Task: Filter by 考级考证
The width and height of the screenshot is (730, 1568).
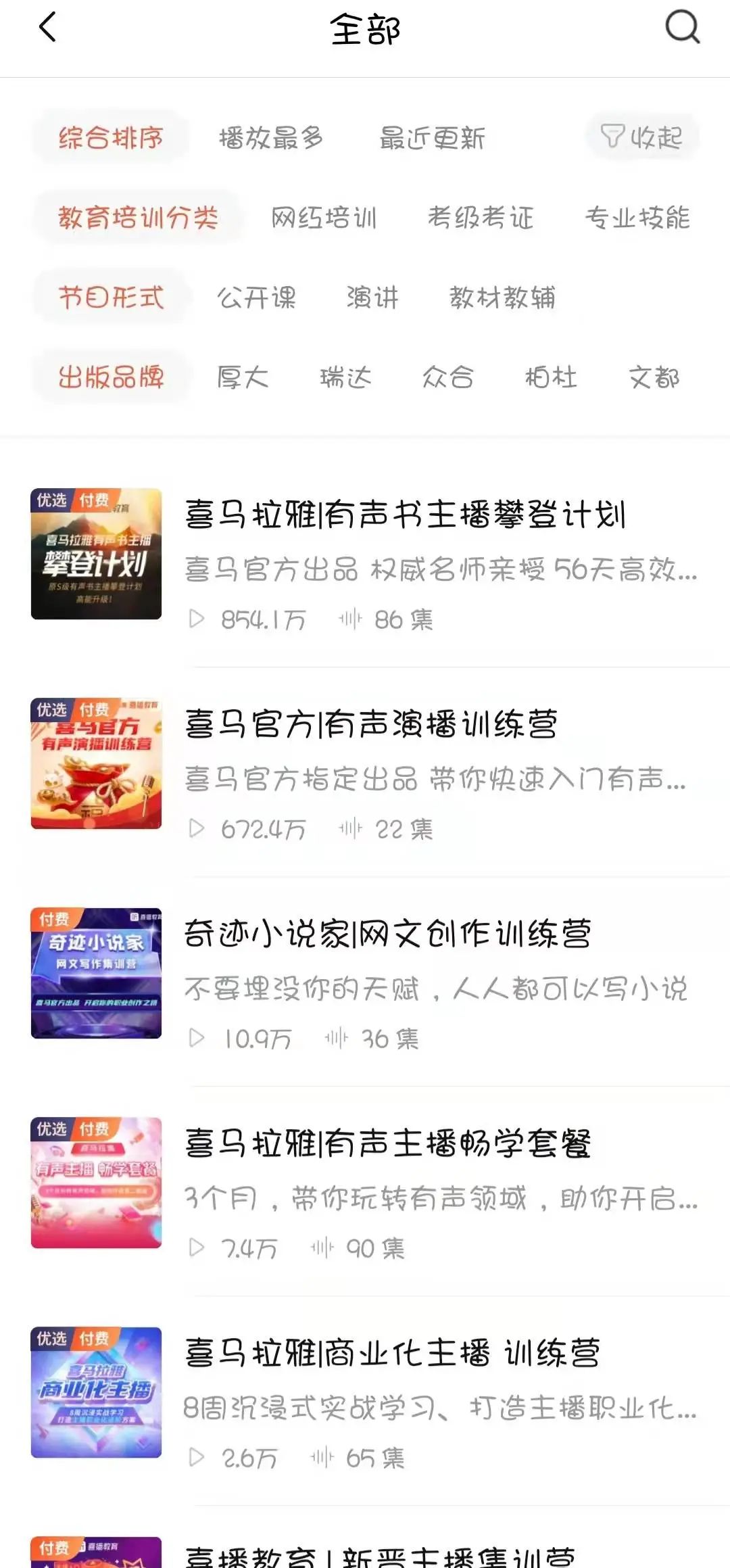Action: pos(481,218)
